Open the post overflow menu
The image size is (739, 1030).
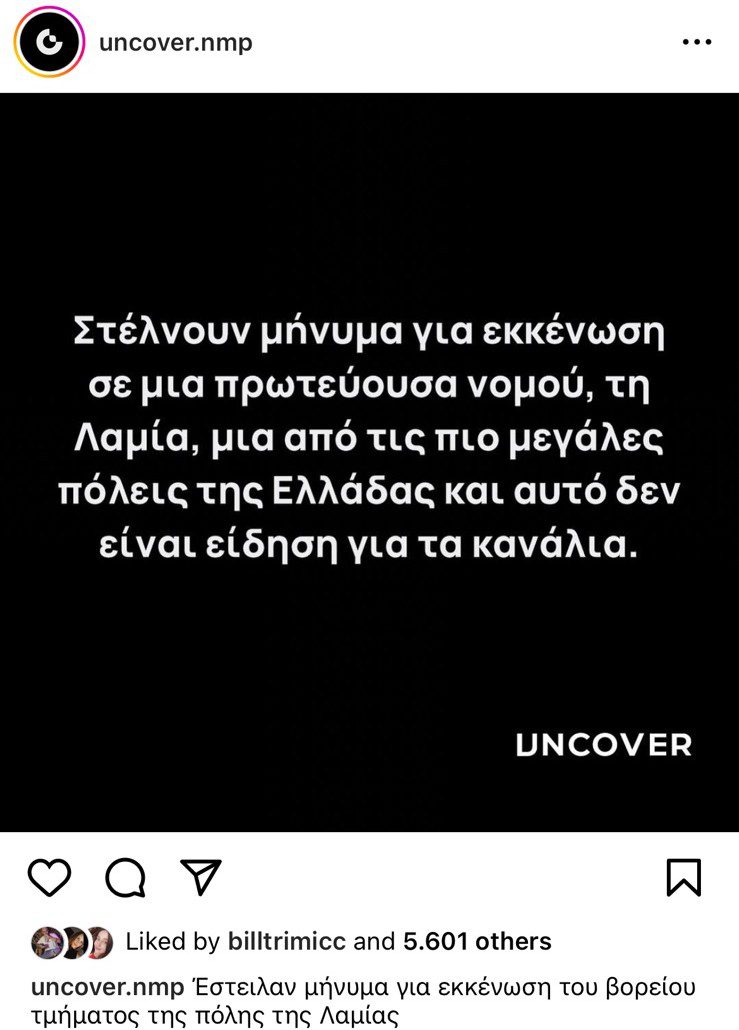point(696,43)
